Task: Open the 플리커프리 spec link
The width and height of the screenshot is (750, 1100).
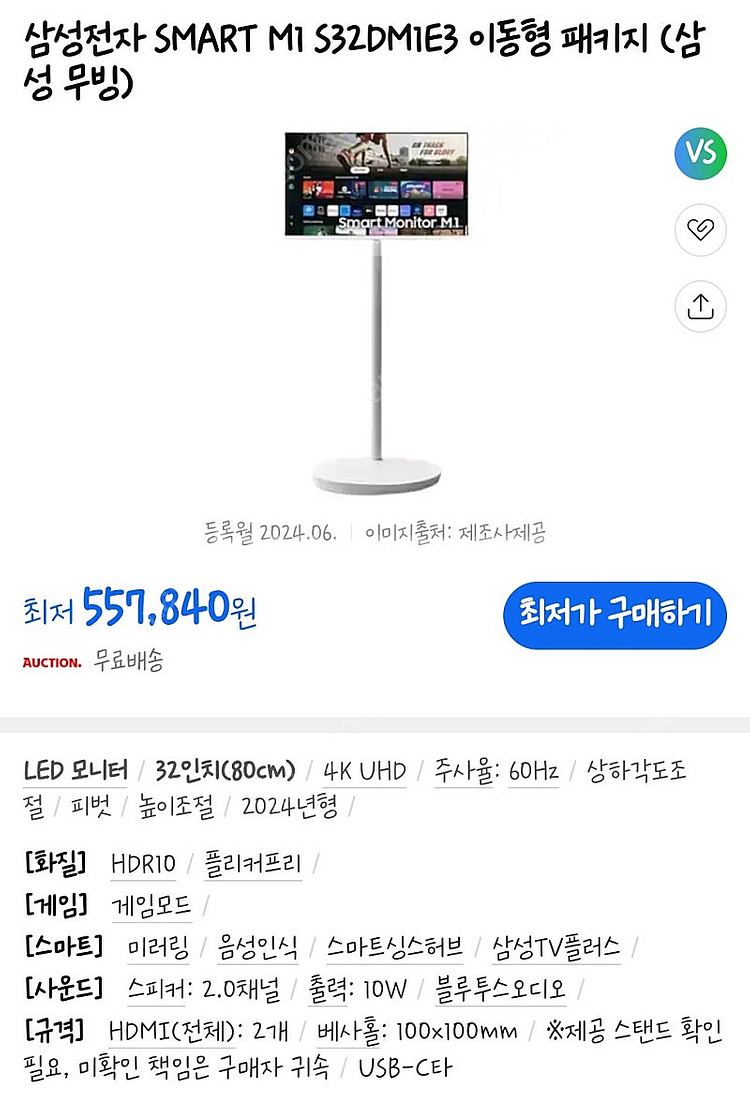Action: [253, 863]
